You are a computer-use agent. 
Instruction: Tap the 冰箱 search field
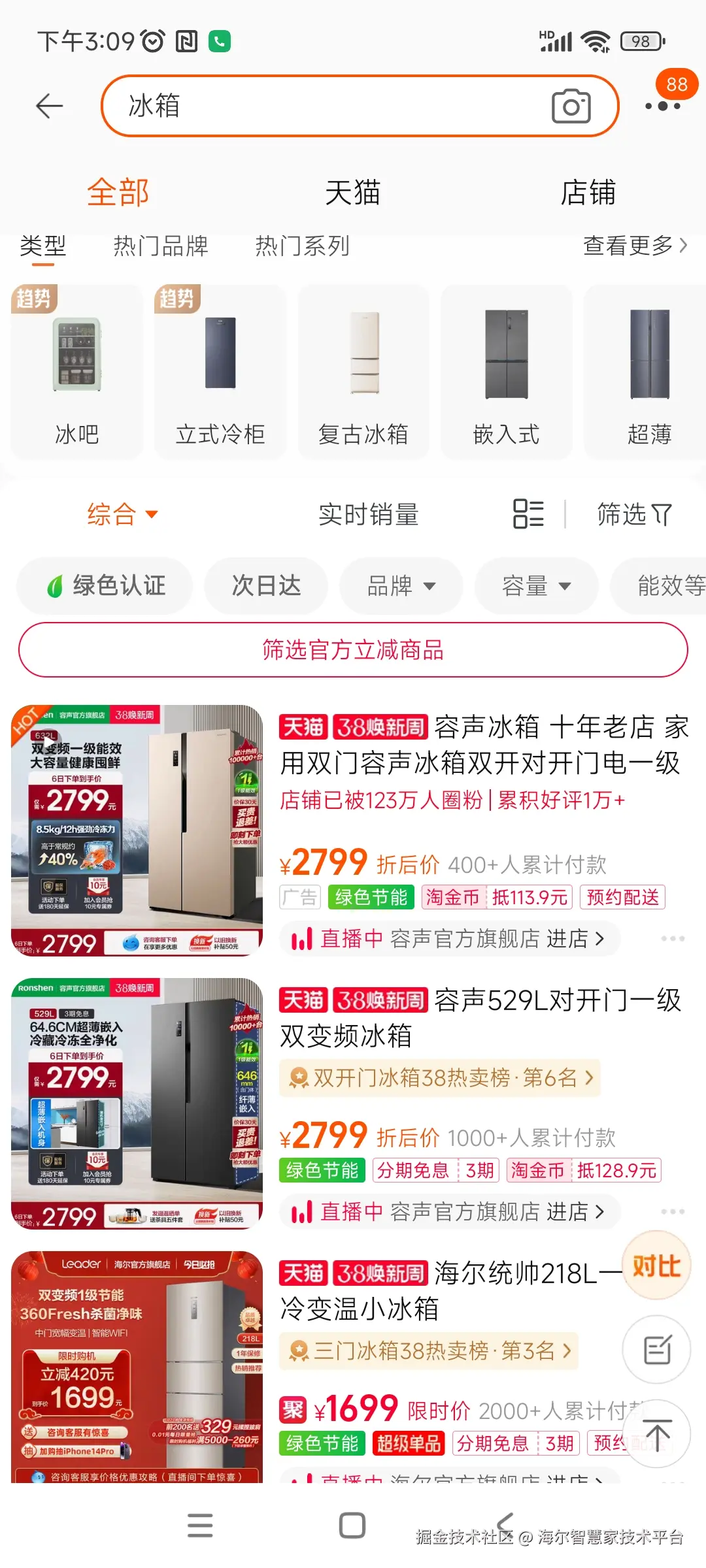pos(327,106)
